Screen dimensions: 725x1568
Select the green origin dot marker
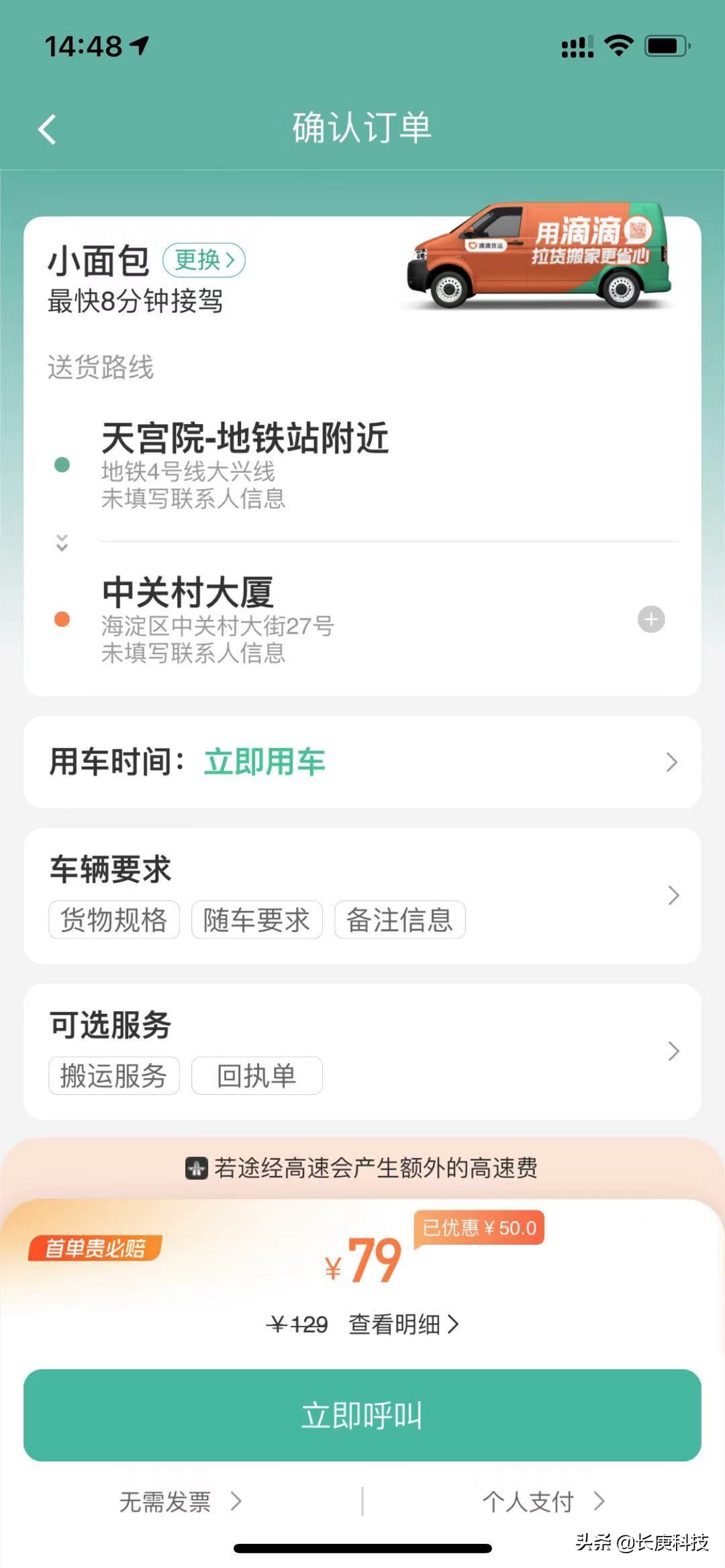62,463
